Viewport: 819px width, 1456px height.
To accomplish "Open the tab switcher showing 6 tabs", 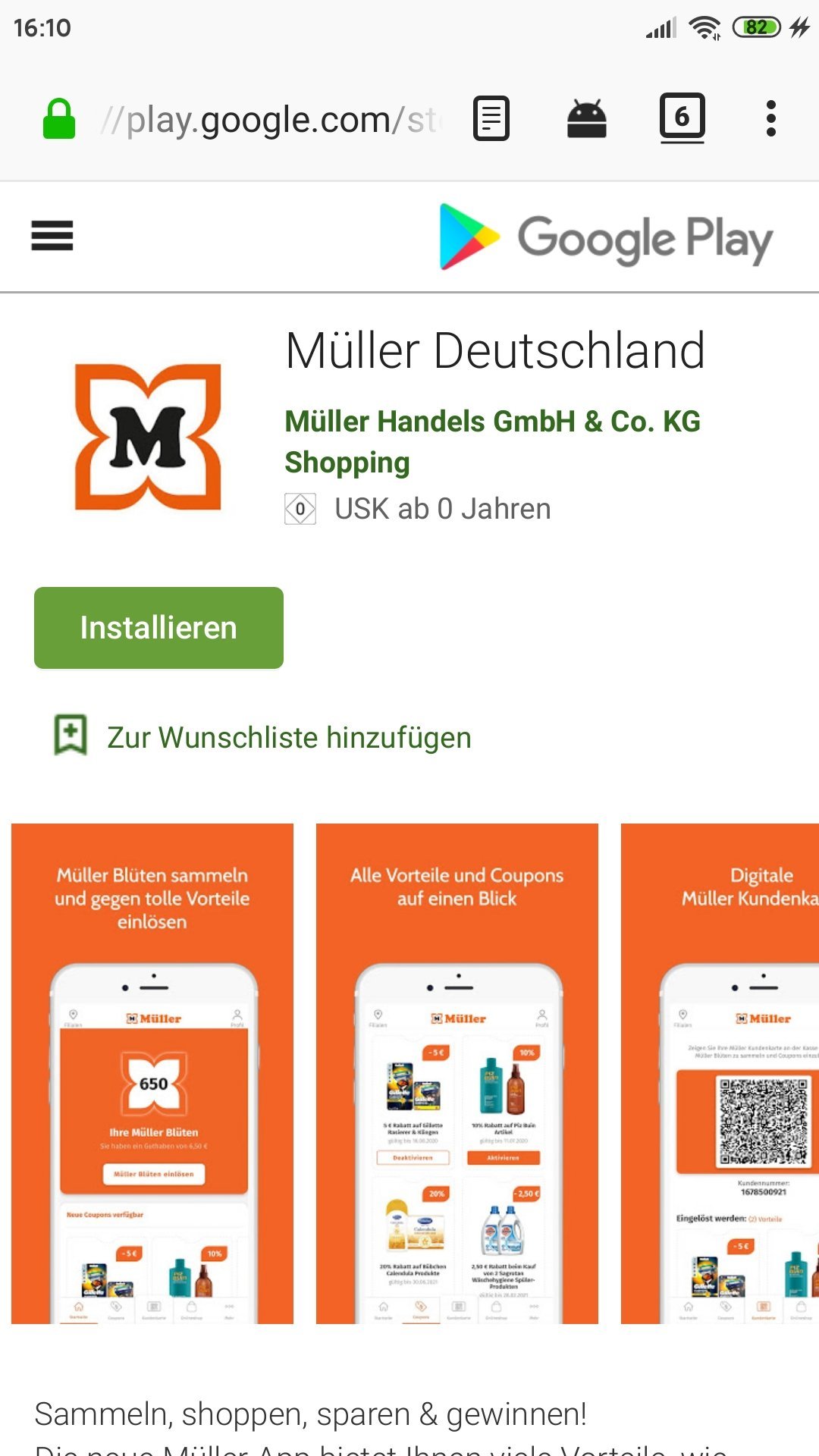I will [682, 118].
